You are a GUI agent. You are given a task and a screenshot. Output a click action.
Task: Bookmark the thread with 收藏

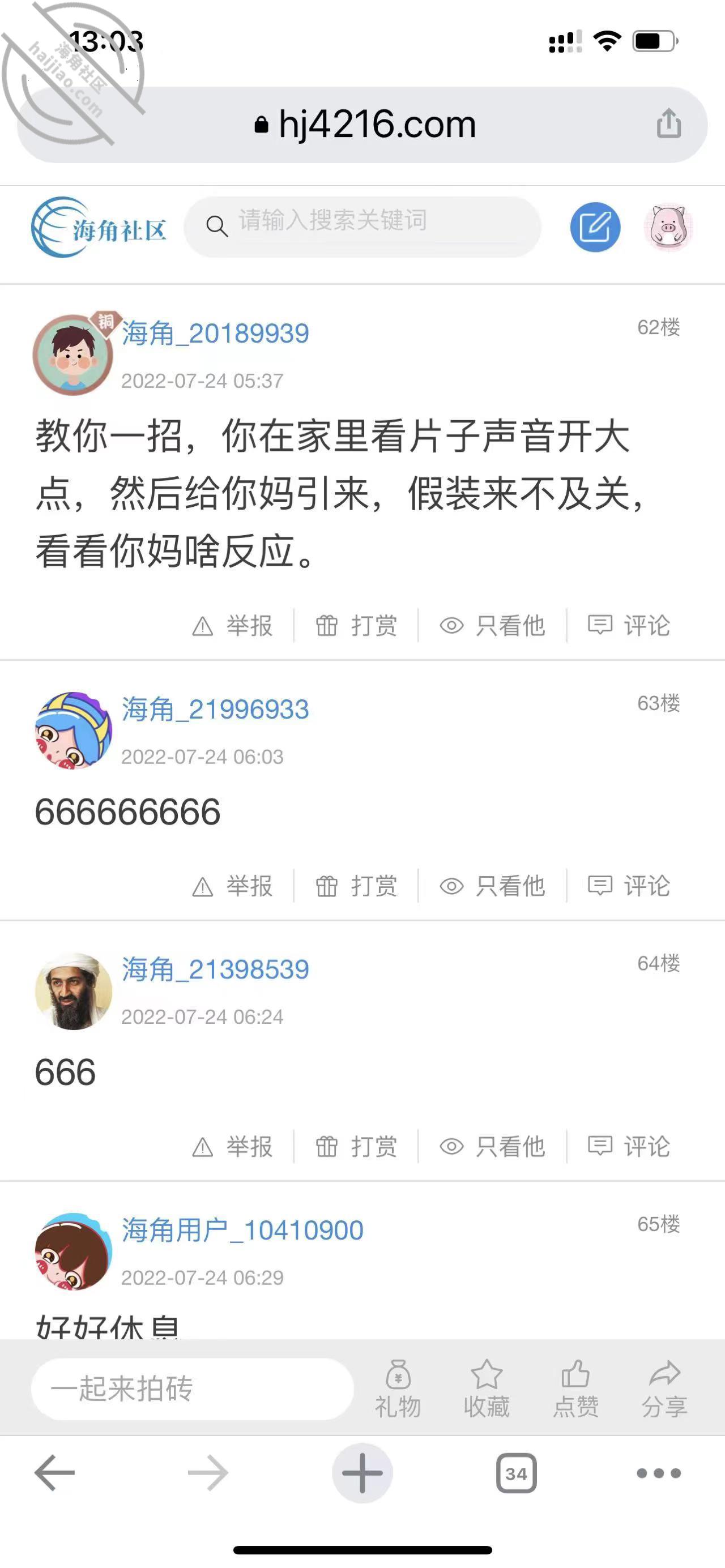pyautogui.click(x=487, y=1390)
